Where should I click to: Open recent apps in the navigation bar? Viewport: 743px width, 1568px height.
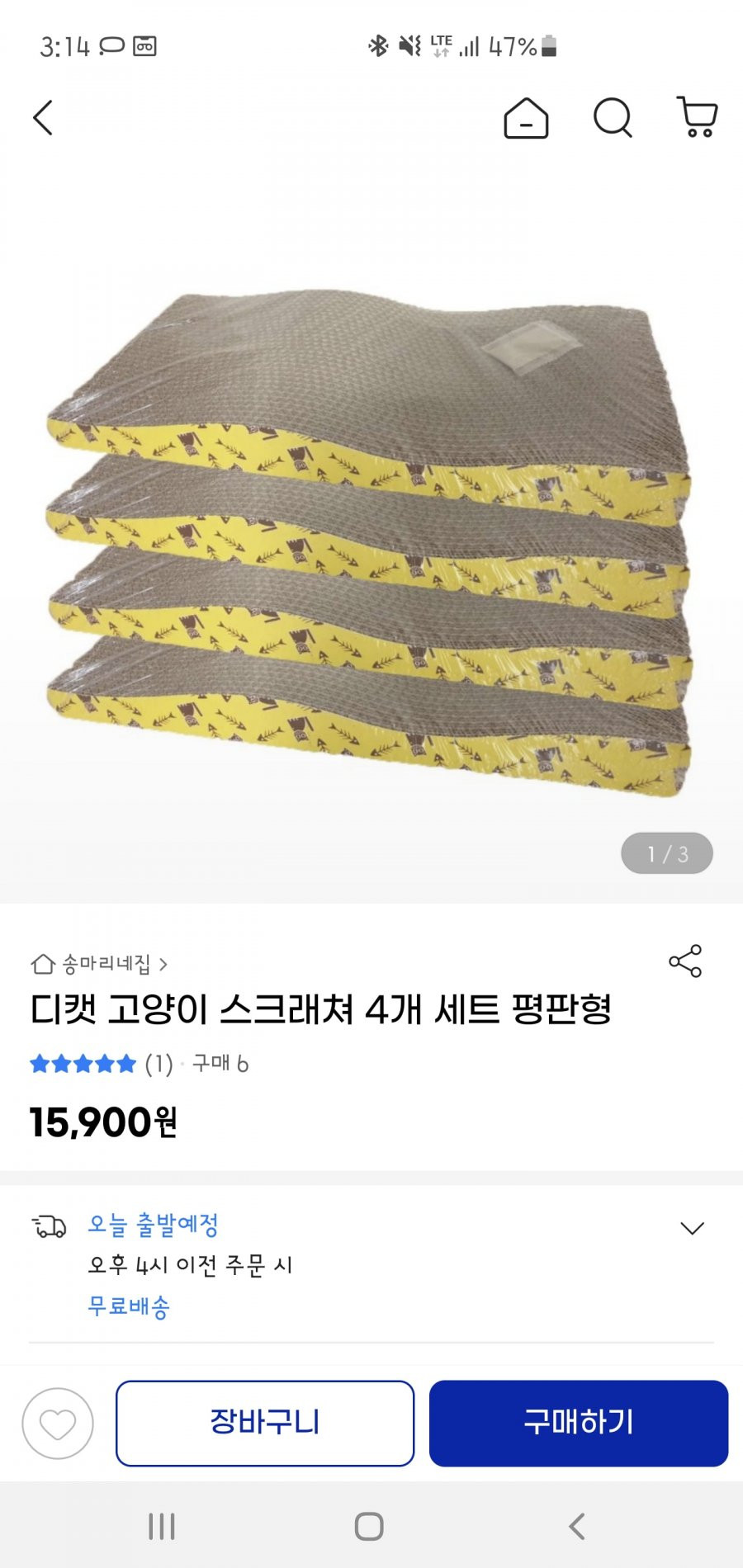click(x=162, y=1526)
